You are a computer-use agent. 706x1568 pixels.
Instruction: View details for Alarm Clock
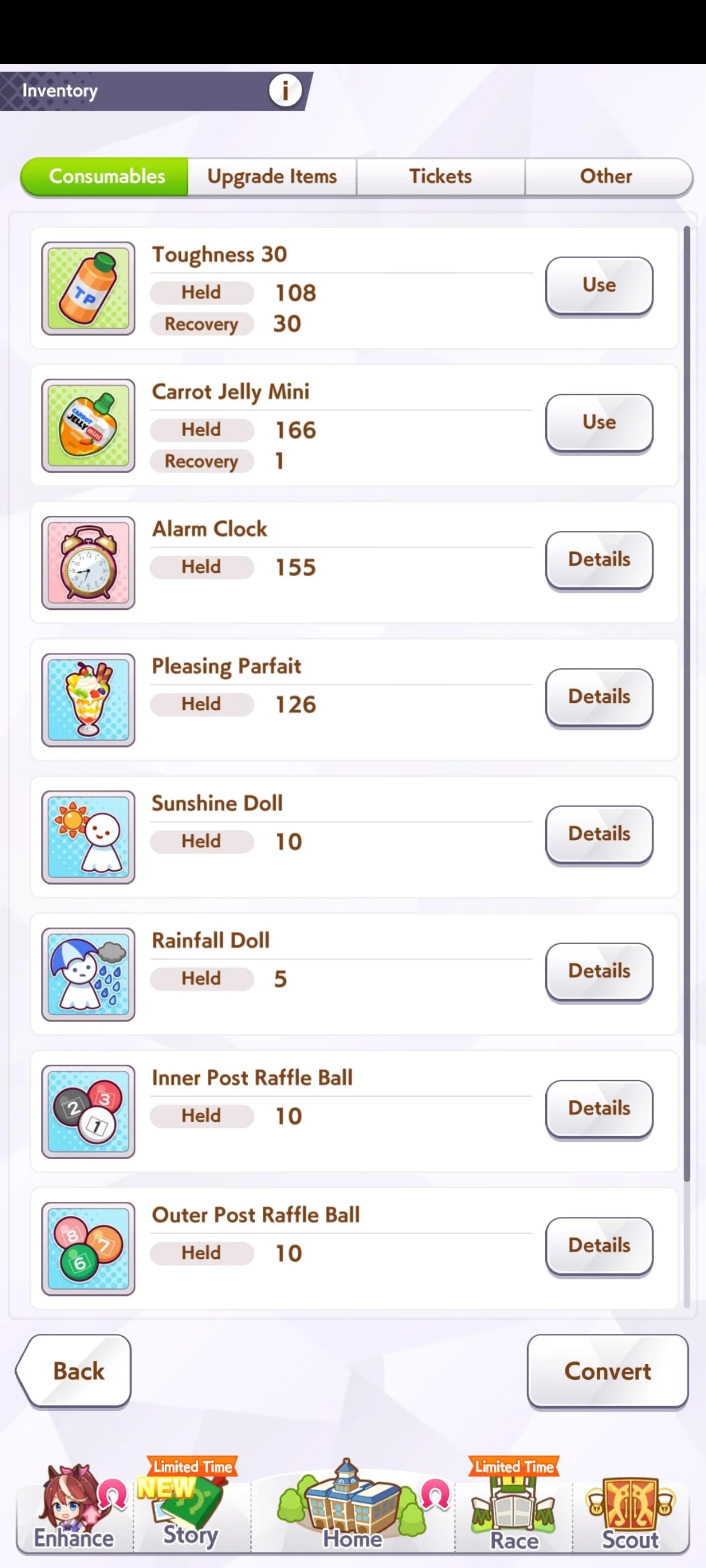point(599,560)
